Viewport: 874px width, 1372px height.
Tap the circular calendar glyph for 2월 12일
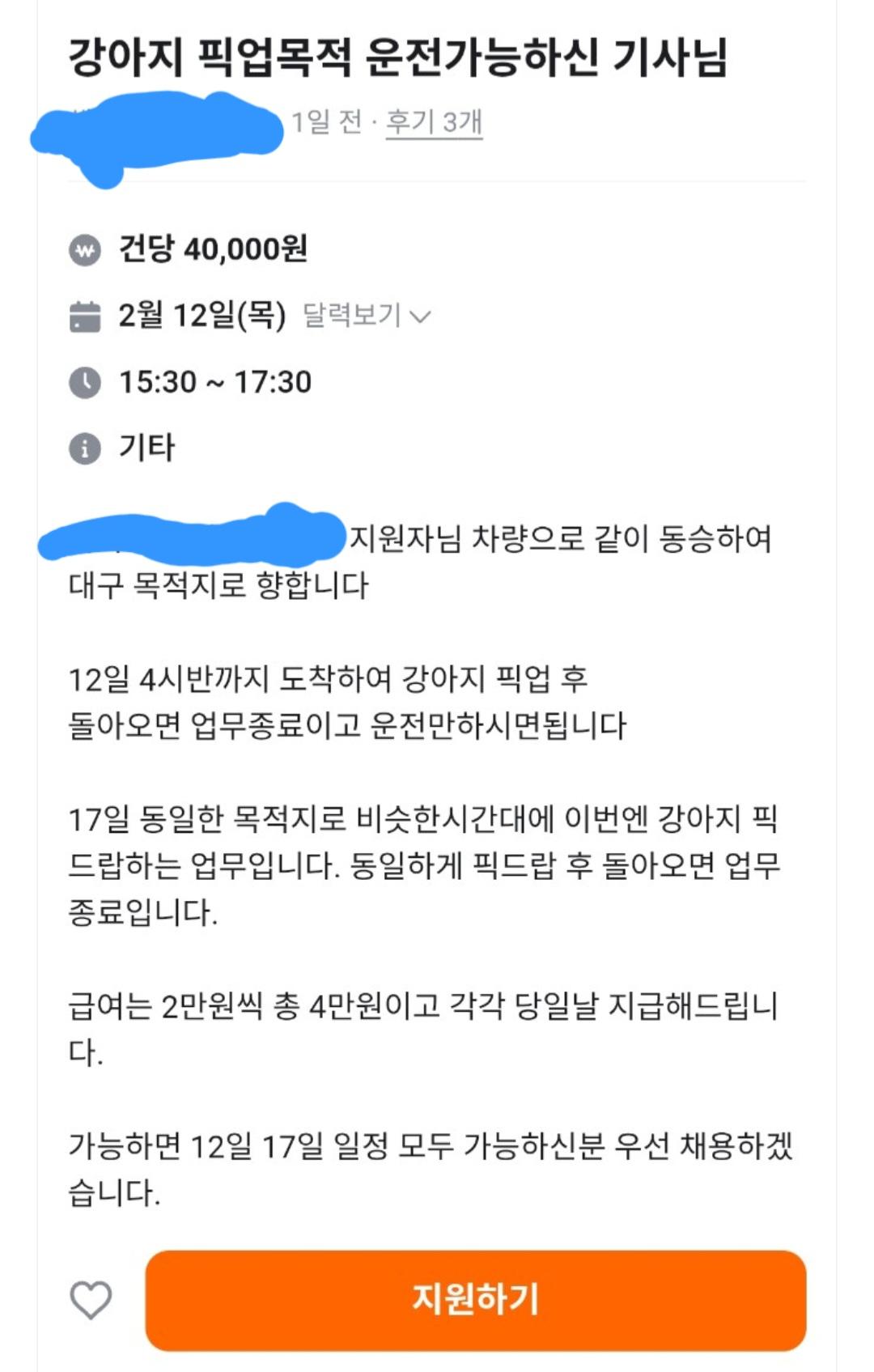pyautogui.click(x=87, y=314)
